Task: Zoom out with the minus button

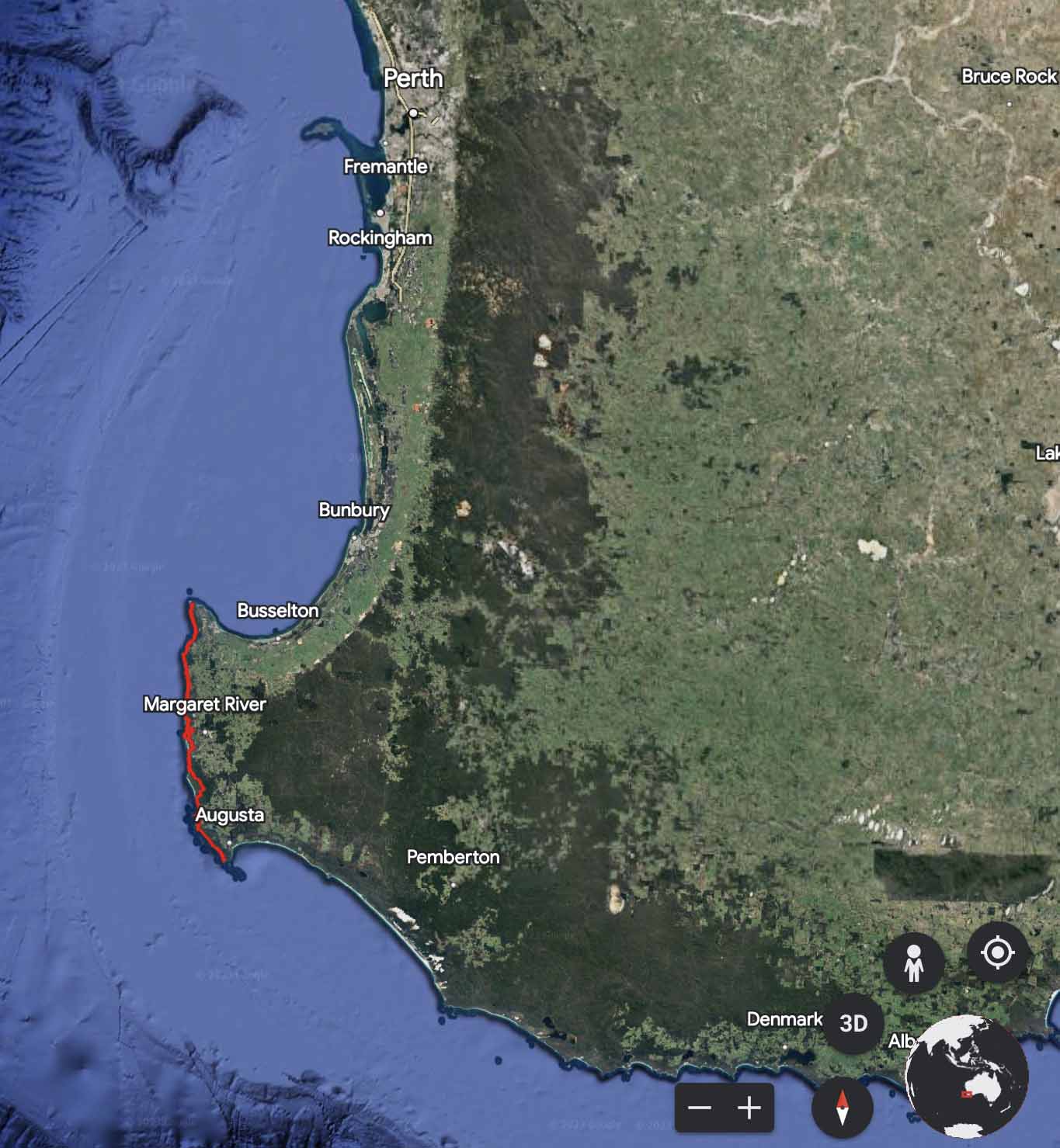Action: pos(700,1108)
